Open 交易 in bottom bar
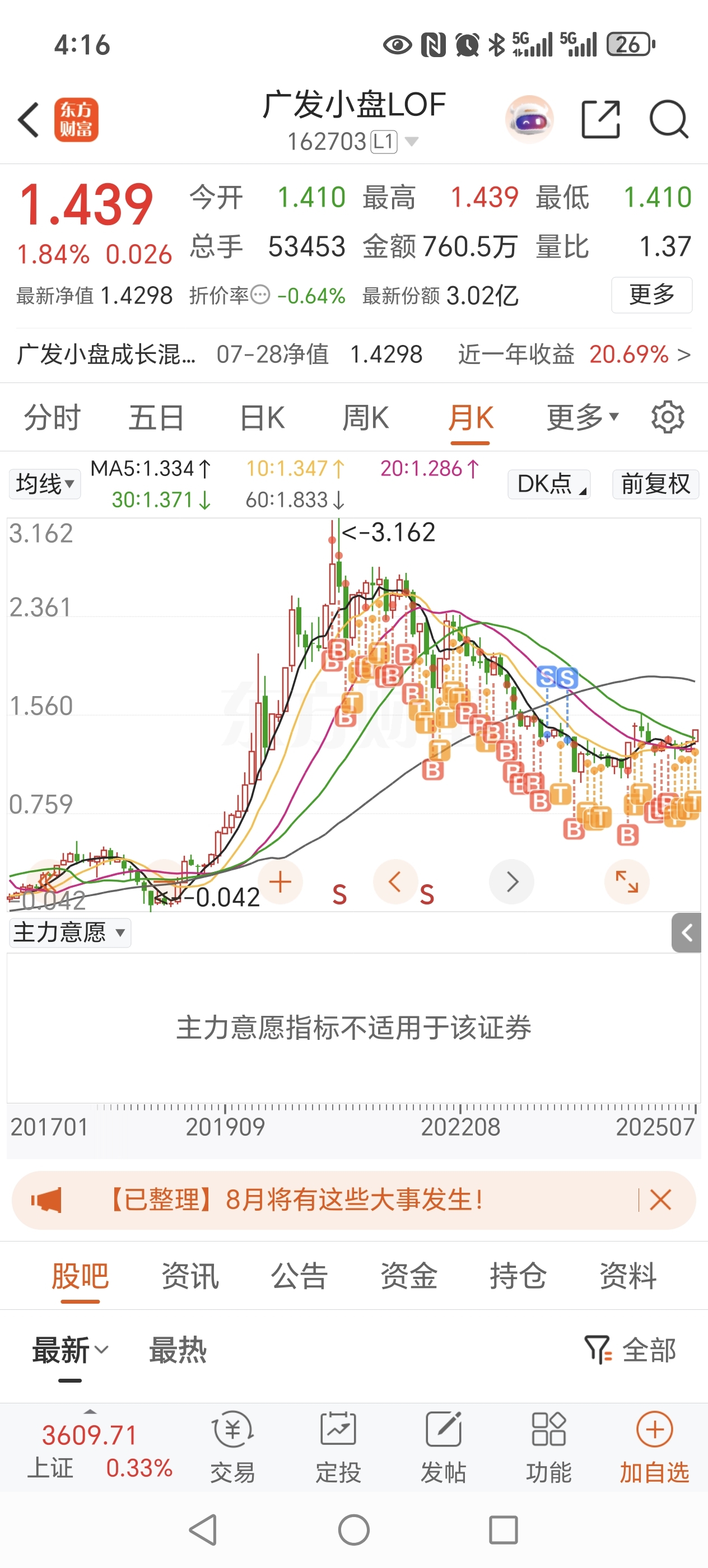Screen dimensions: 708x1568 point(232,1448)
